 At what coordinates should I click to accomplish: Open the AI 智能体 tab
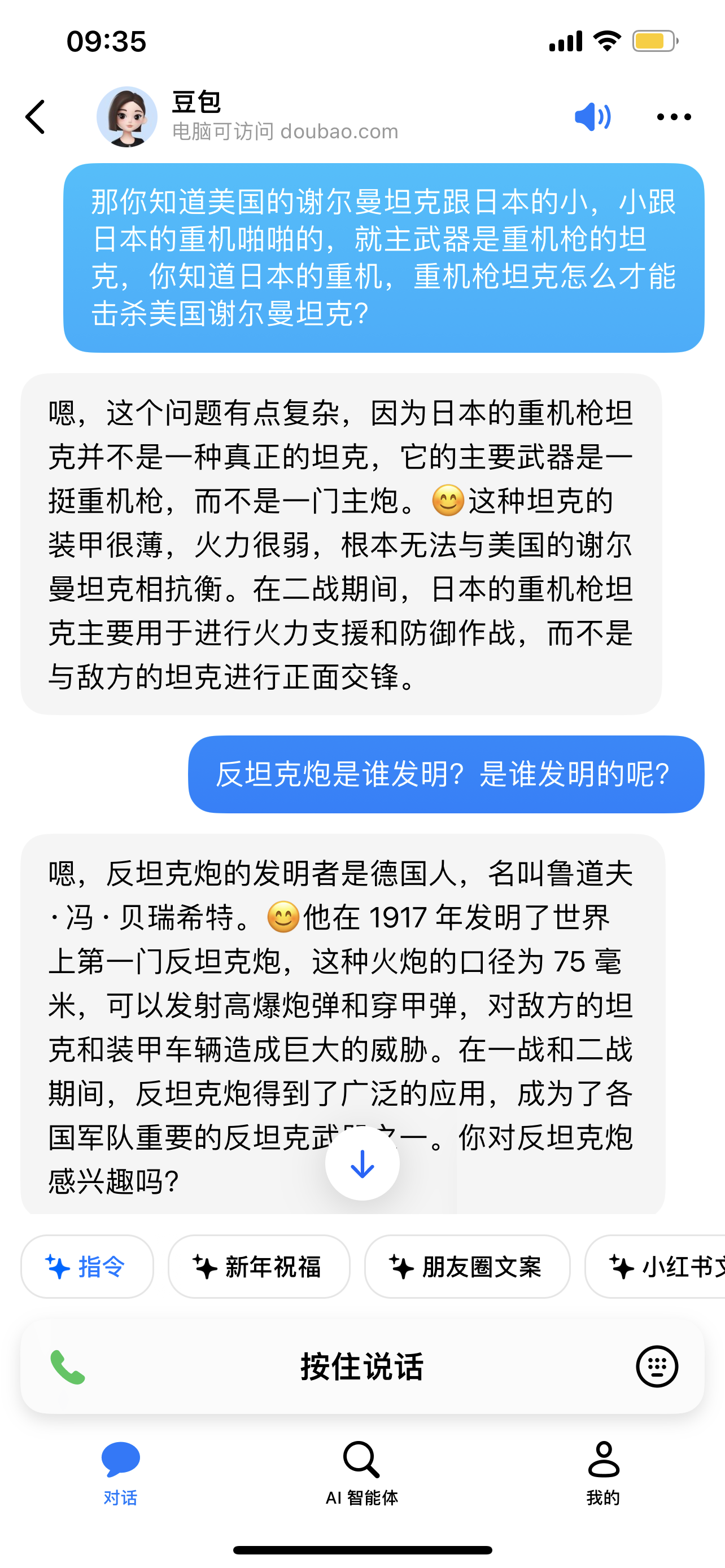(361, 1473)
